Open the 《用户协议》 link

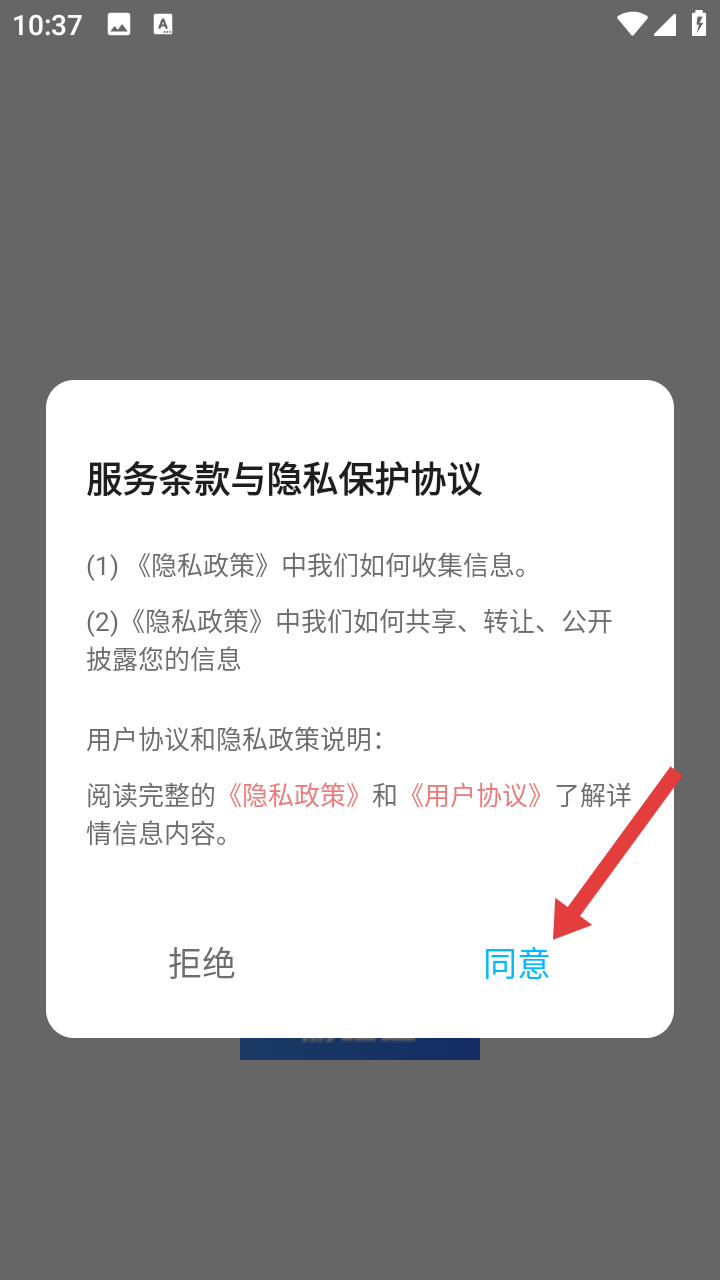click(476, 796)
